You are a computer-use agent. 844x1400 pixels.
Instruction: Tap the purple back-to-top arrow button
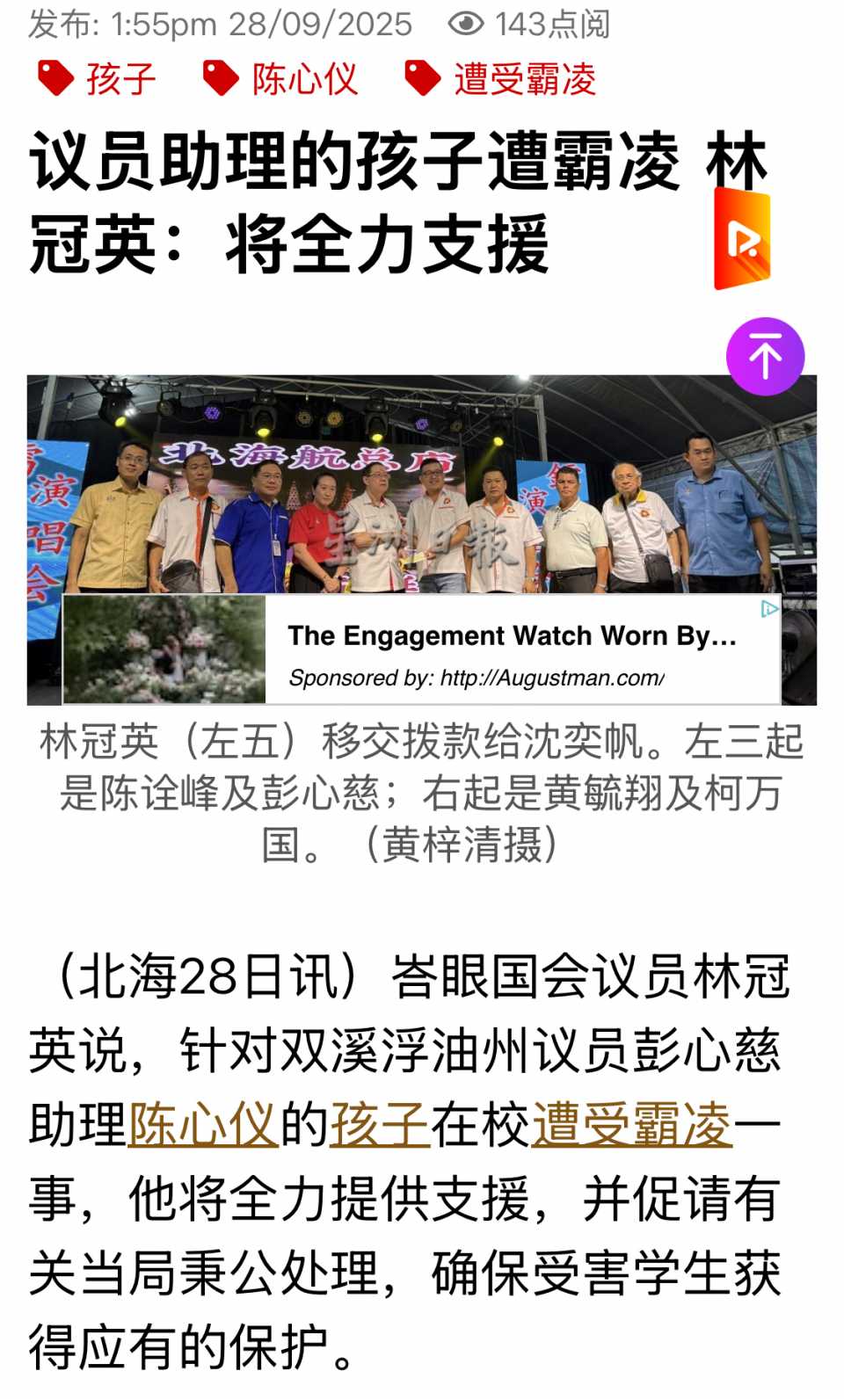point(765,356)
